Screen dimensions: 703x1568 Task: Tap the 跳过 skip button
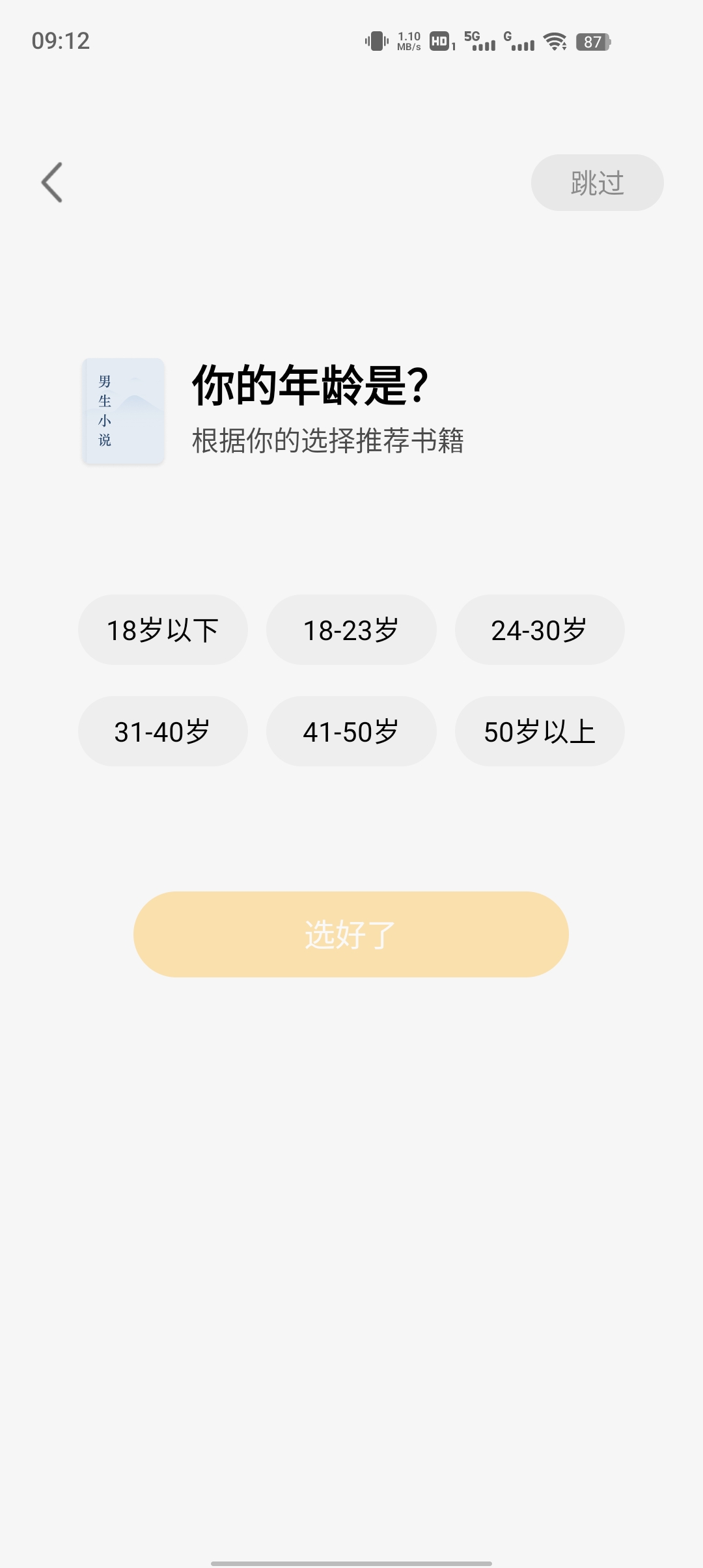(596, 182)
